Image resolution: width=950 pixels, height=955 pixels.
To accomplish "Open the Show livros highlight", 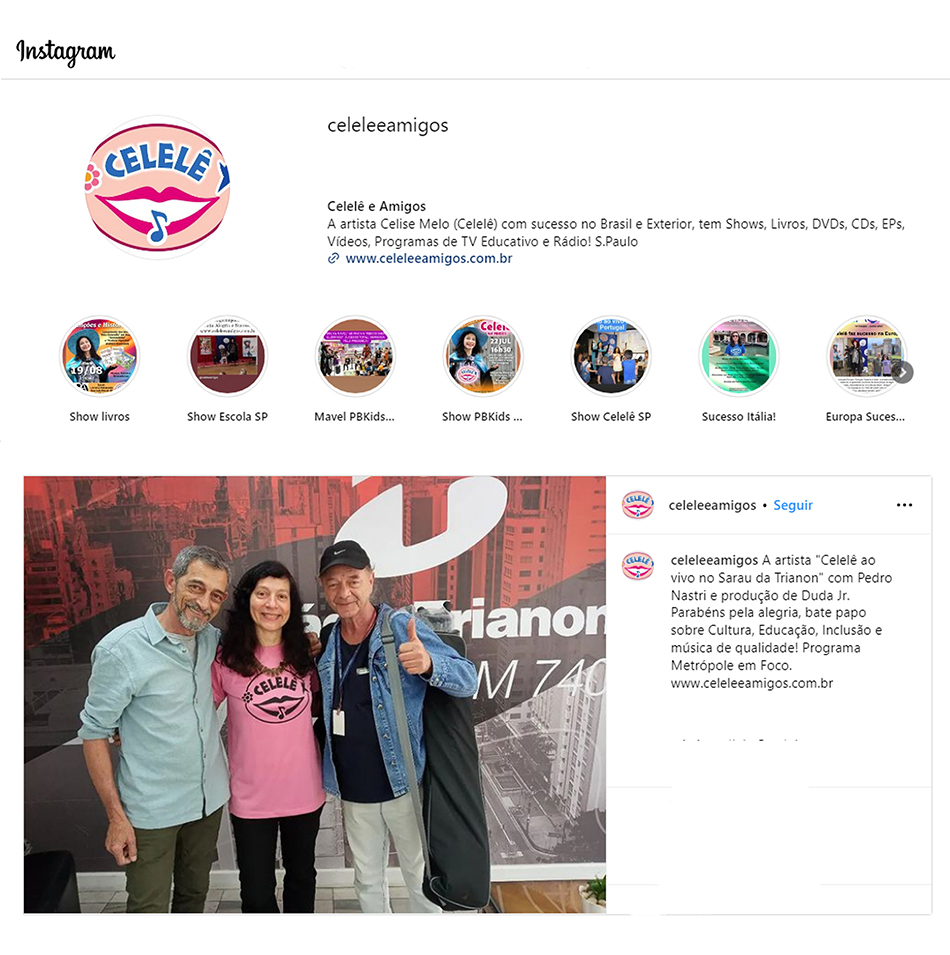I will pos(99,357).
